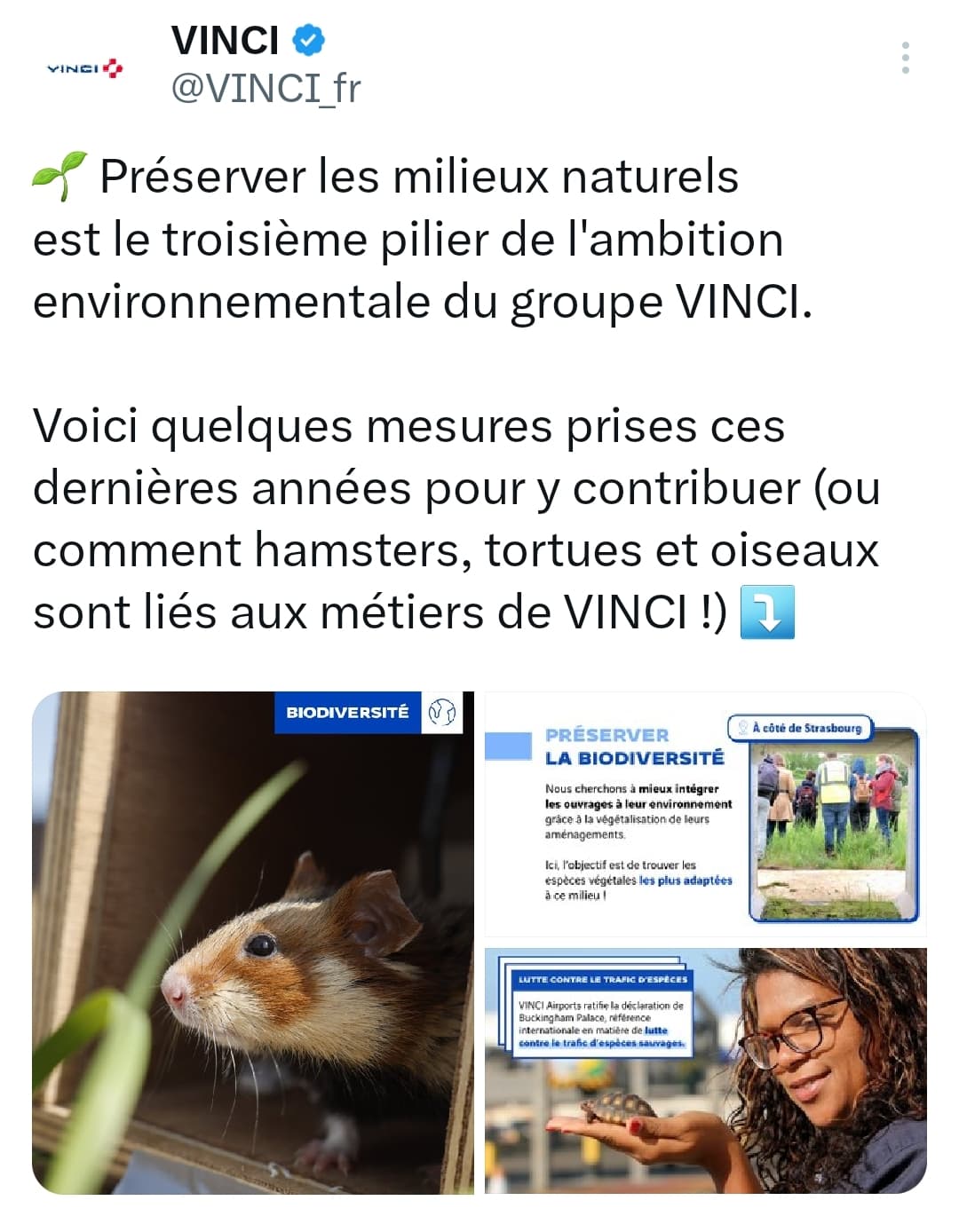Open VINCI's profile picture
This screenshot has width=959, height=1232.
(85, 67)
